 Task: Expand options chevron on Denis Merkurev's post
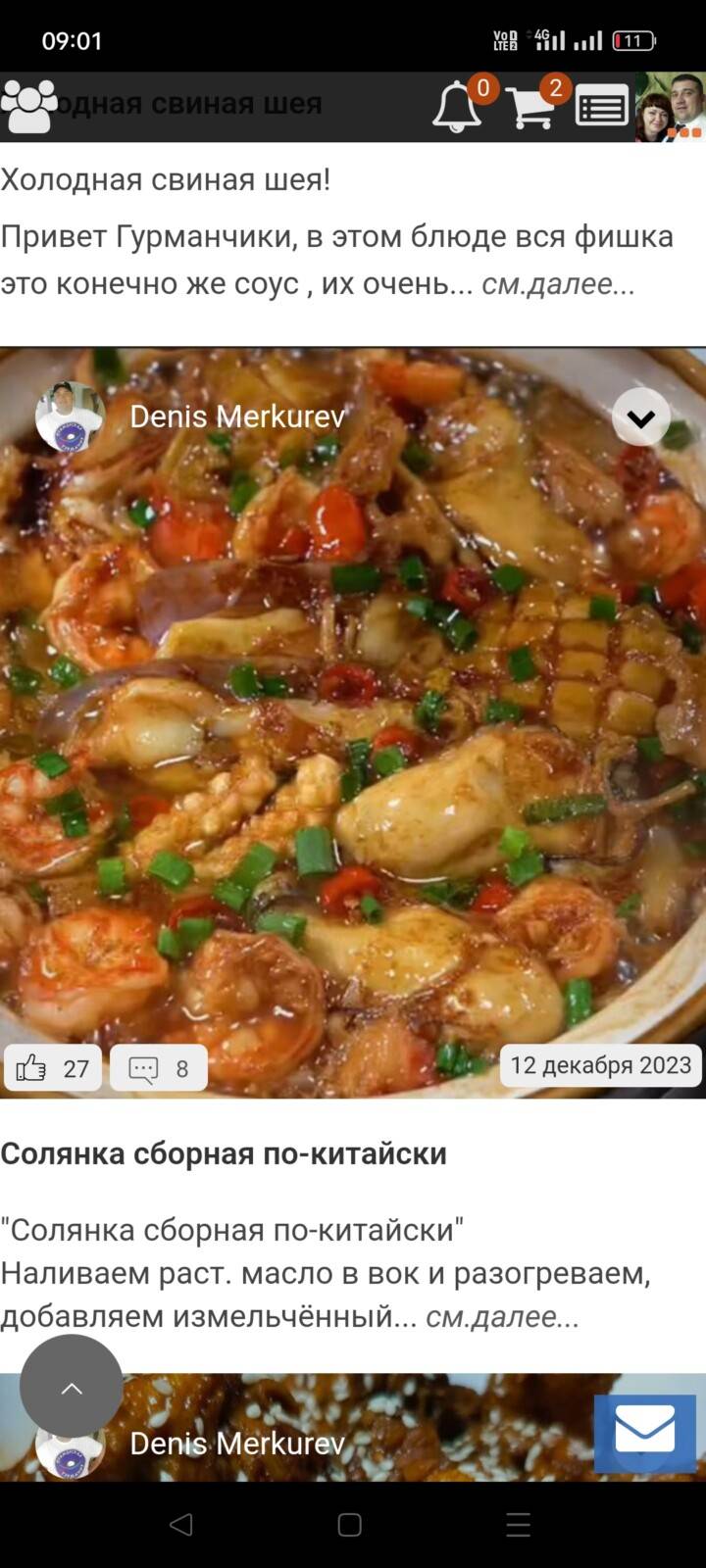pos(641,417)
